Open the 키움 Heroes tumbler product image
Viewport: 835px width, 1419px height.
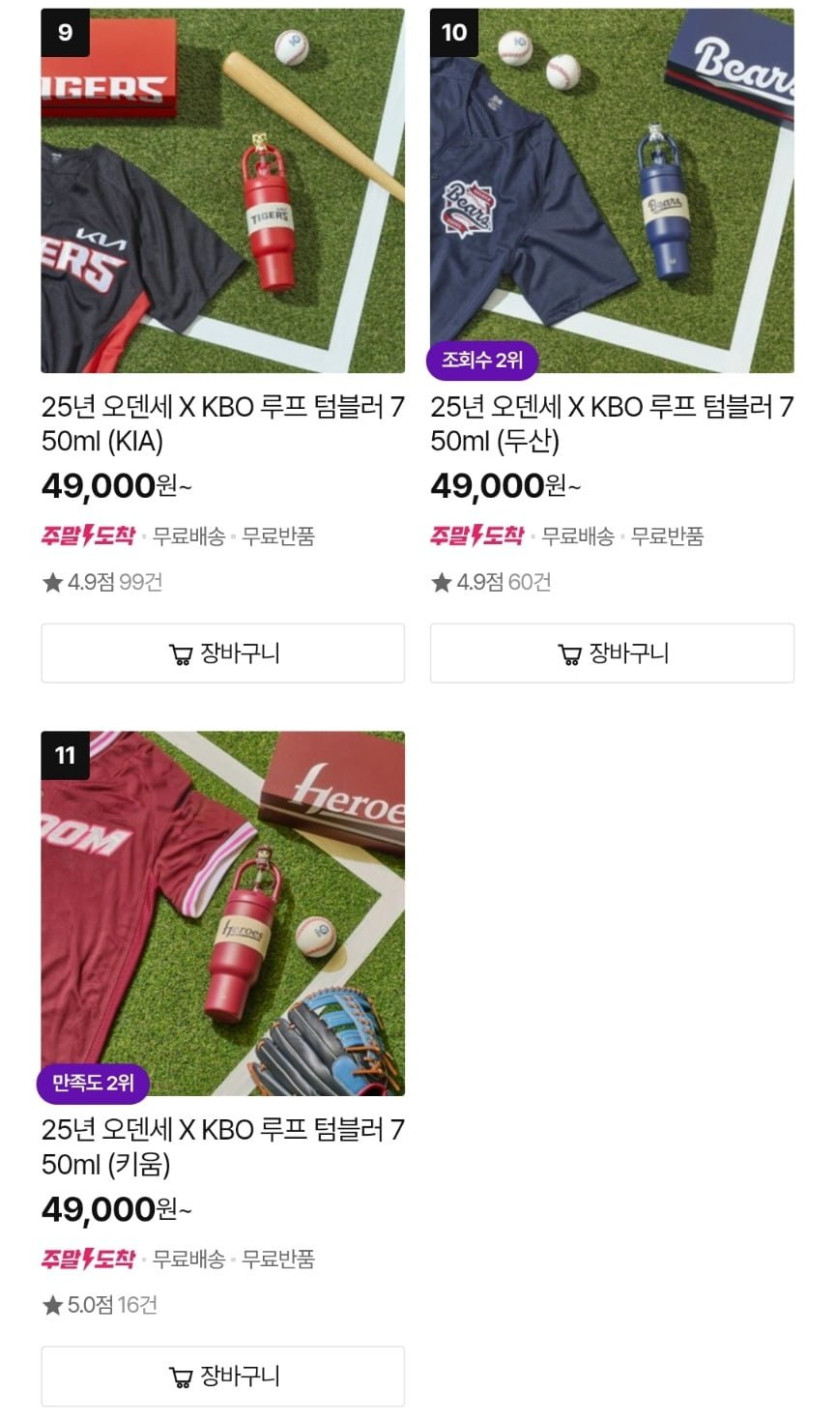tap(222, 912)
